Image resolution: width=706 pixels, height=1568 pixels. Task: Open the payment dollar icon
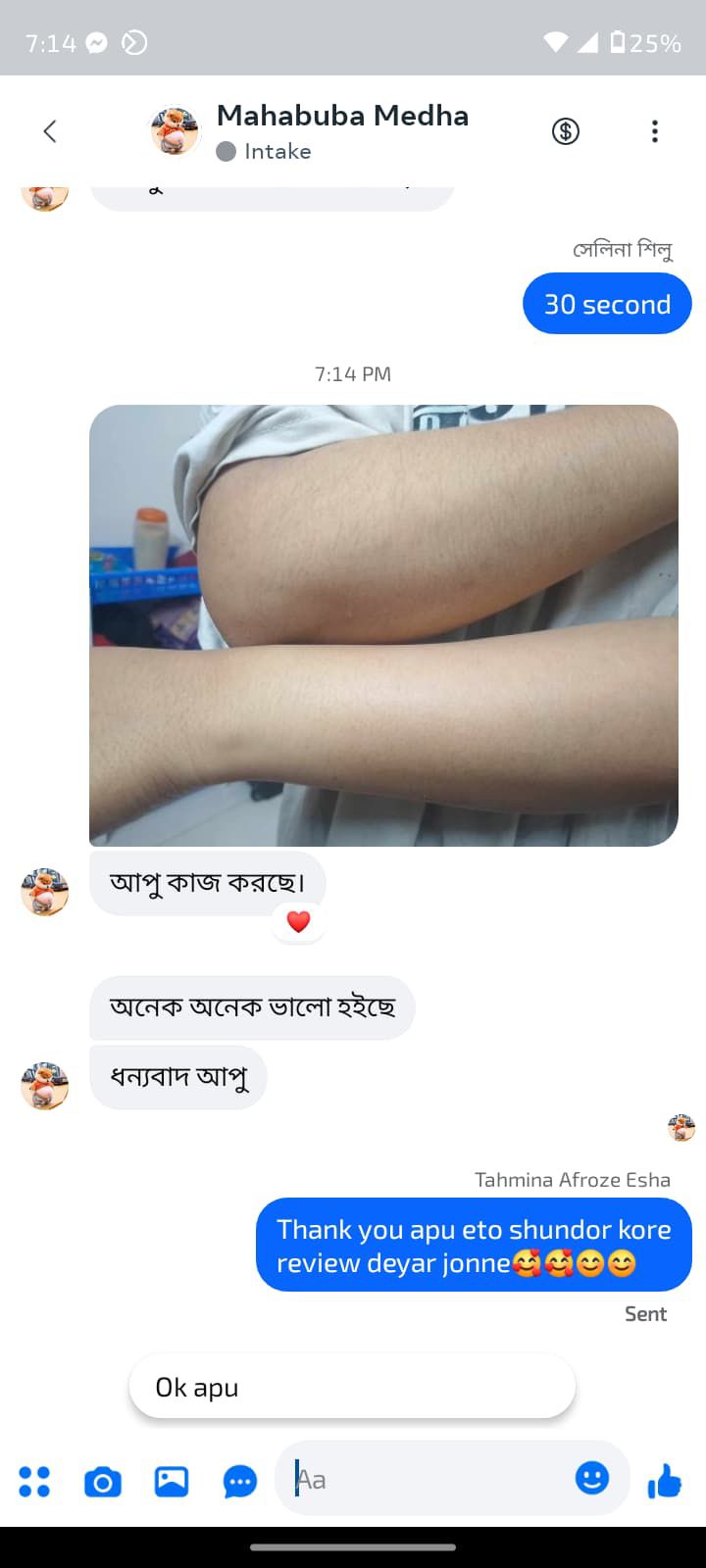566,131
